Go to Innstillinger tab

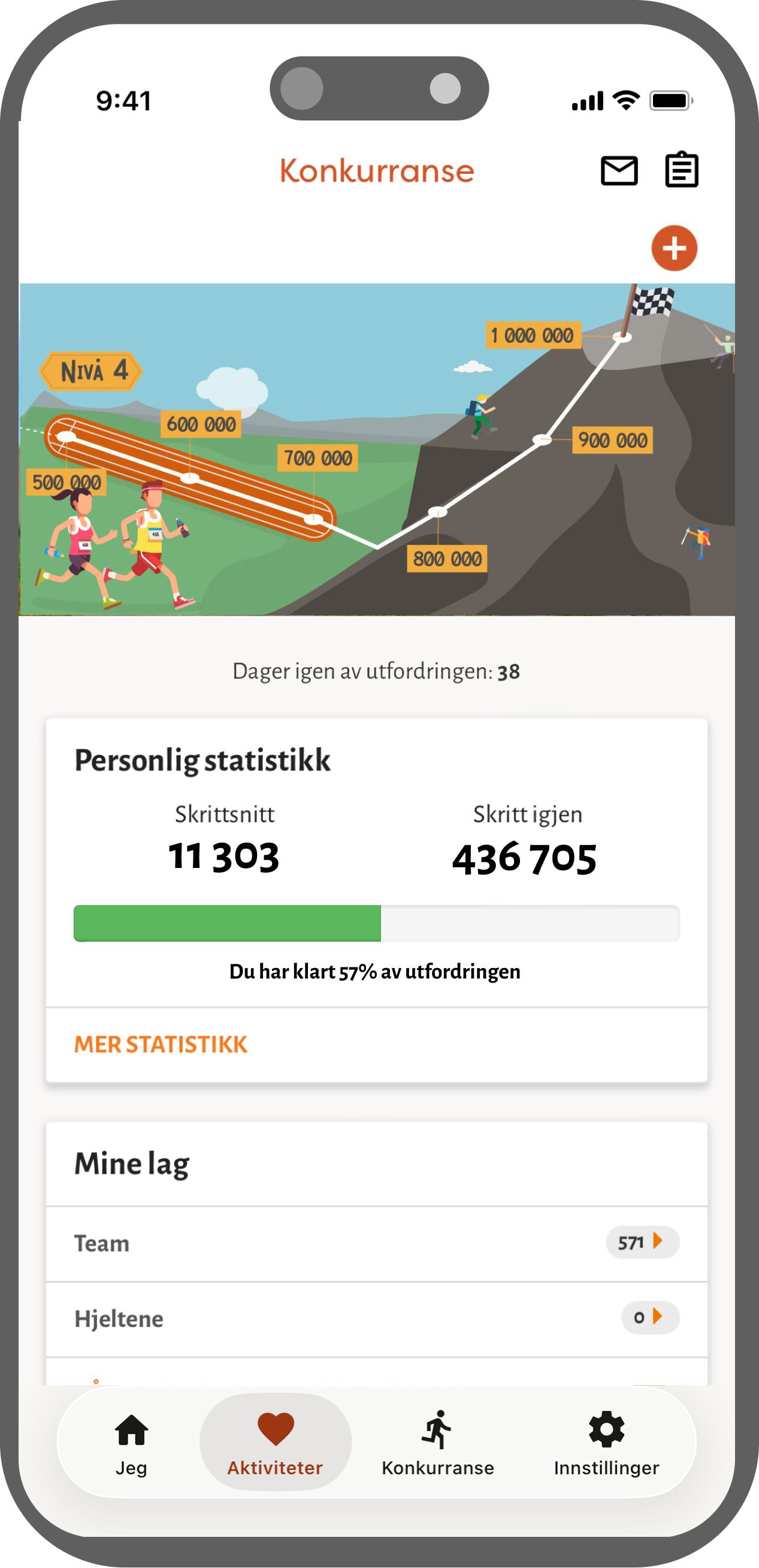pyautogui.click(x=606, y=1442)
